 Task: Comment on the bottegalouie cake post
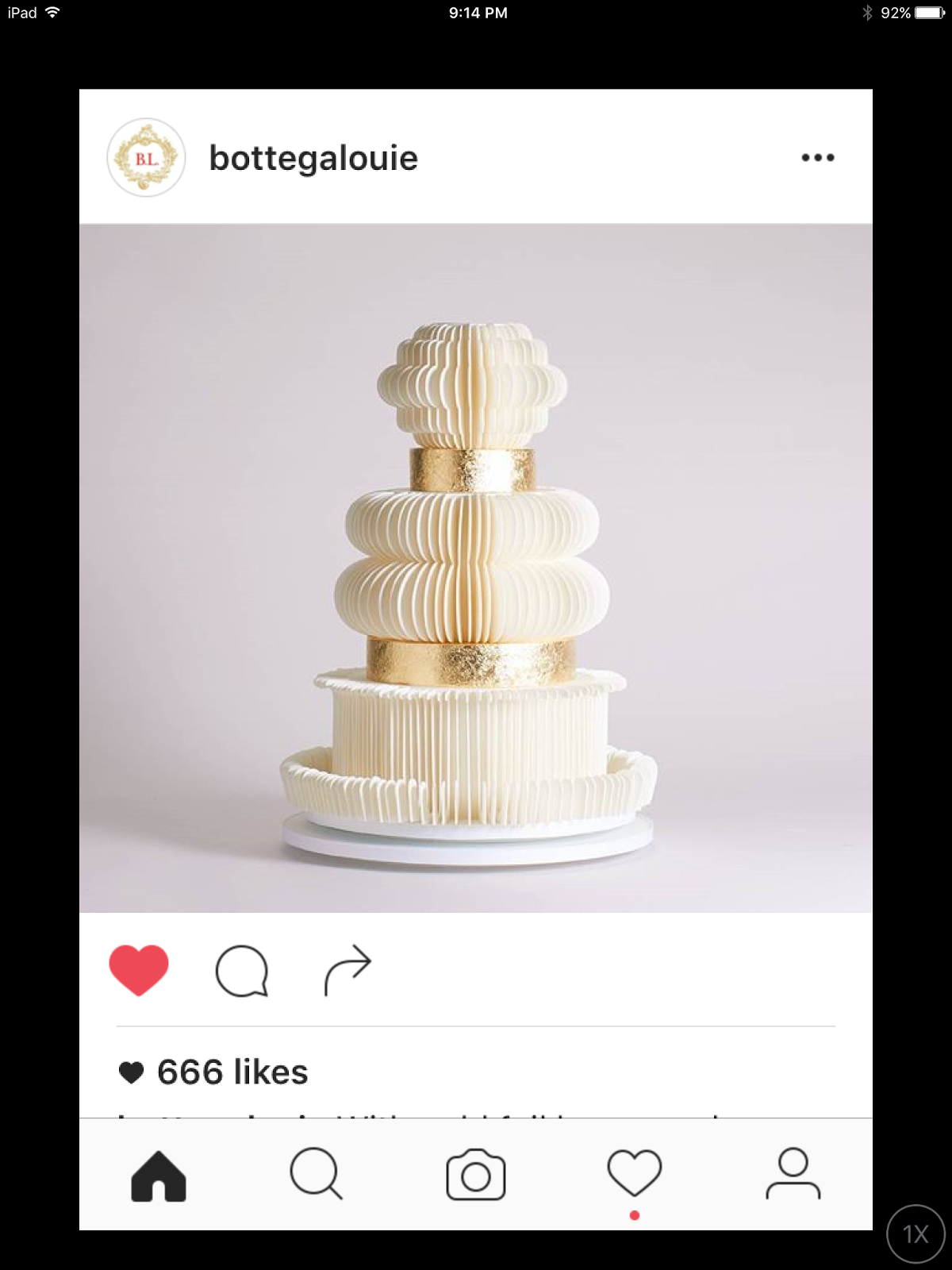242,970
